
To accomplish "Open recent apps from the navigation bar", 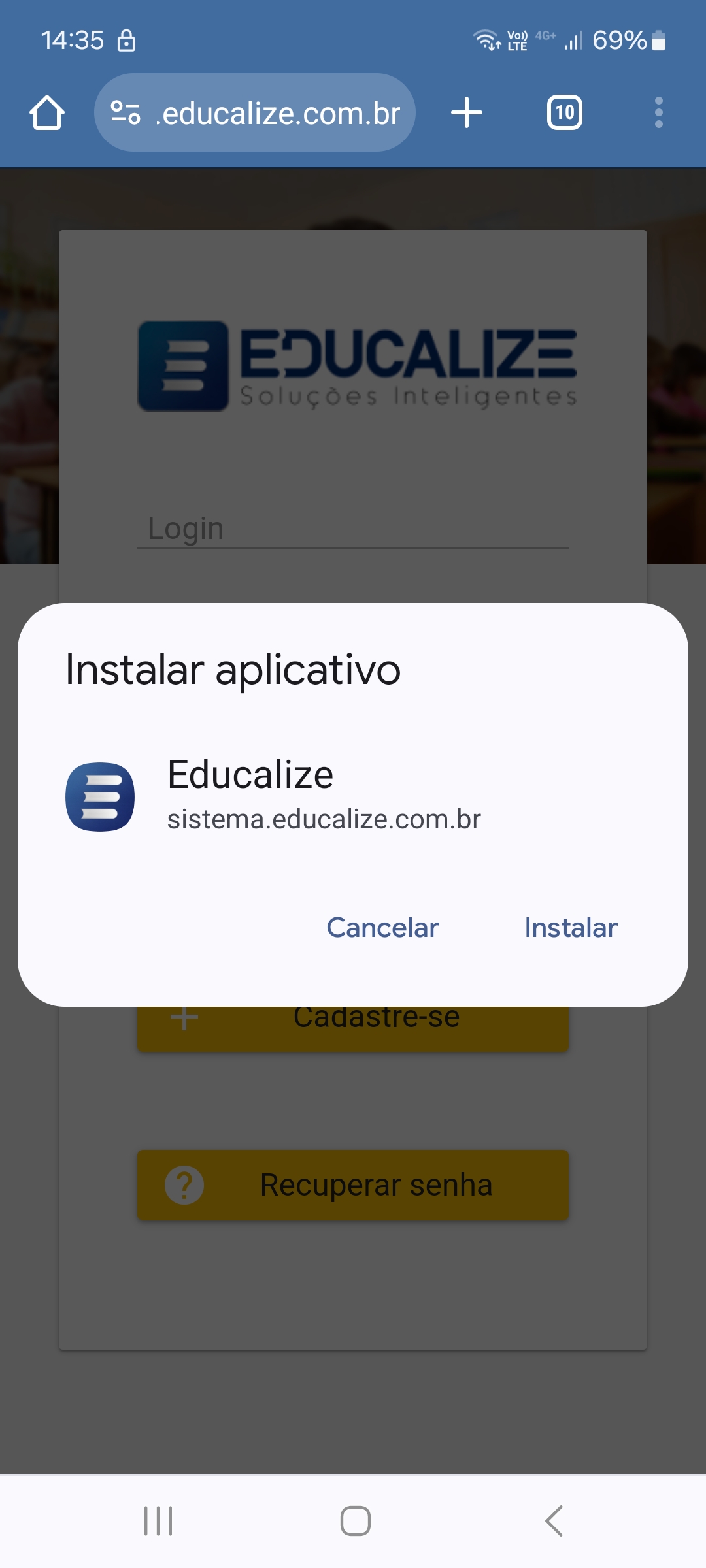I will click(x=158, y=1521).
